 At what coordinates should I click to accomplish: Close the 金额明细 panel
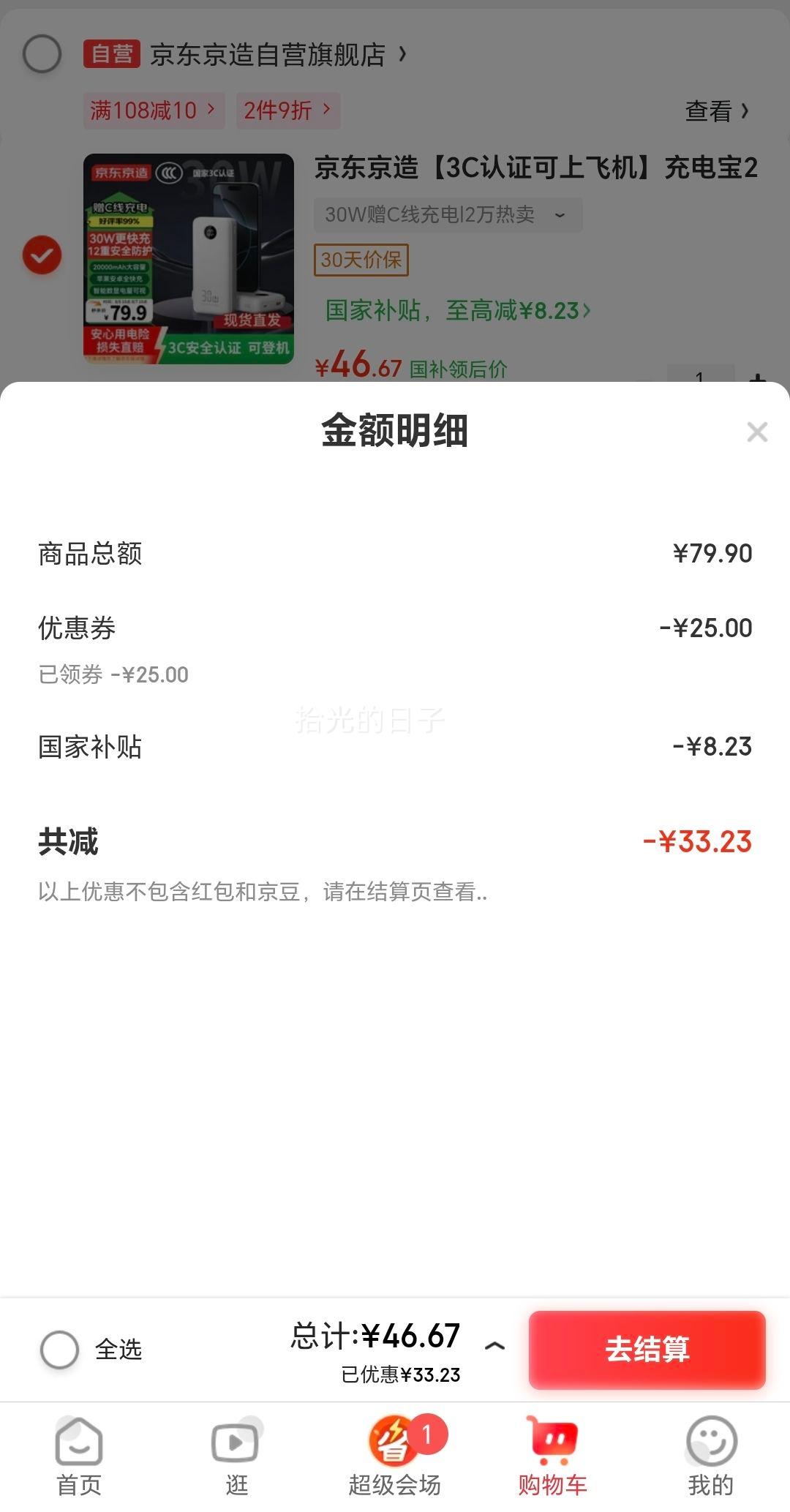(757, 432)
